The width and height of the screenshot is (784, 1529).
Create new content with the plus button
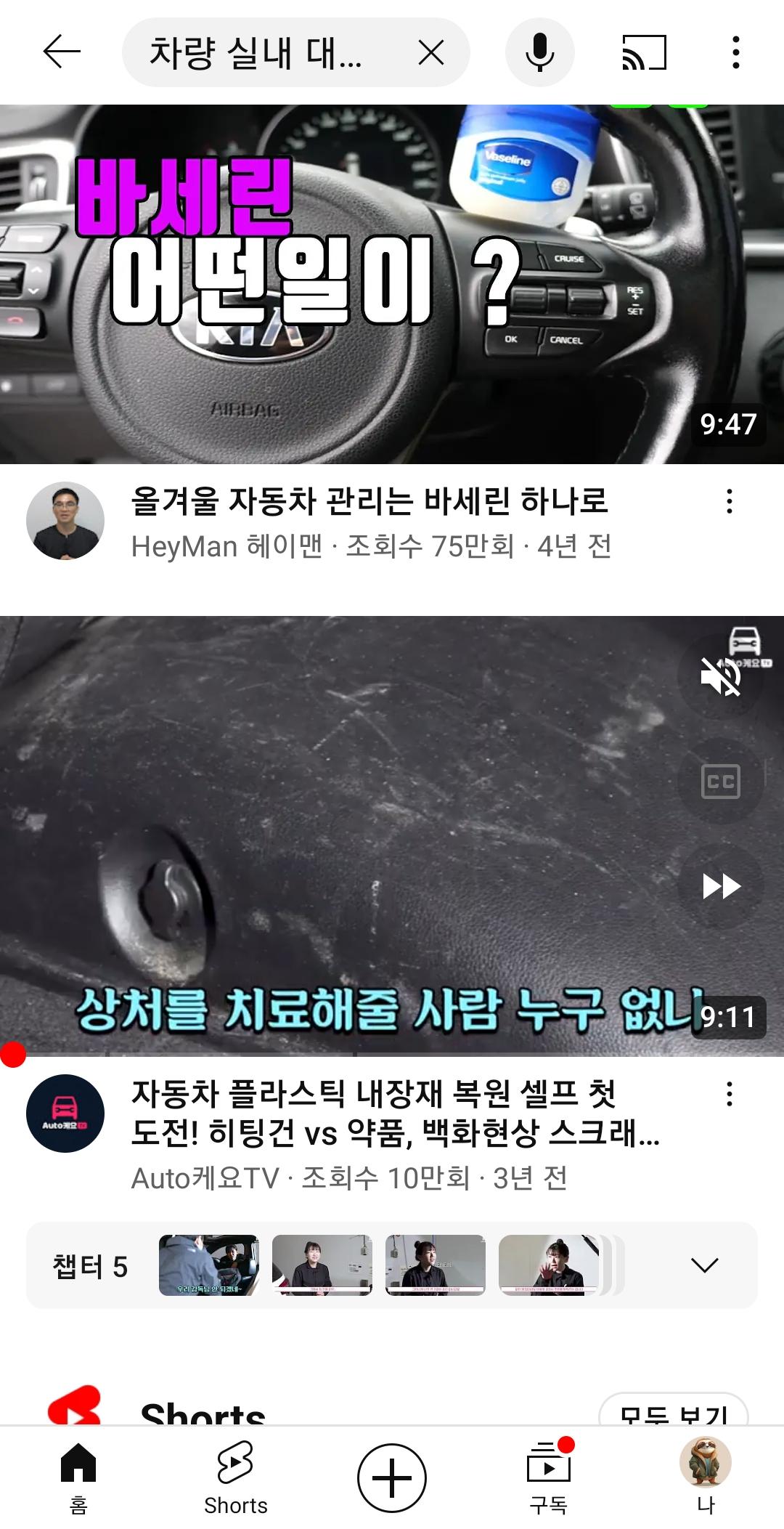pyautogui.click(x=392, y=1478)
